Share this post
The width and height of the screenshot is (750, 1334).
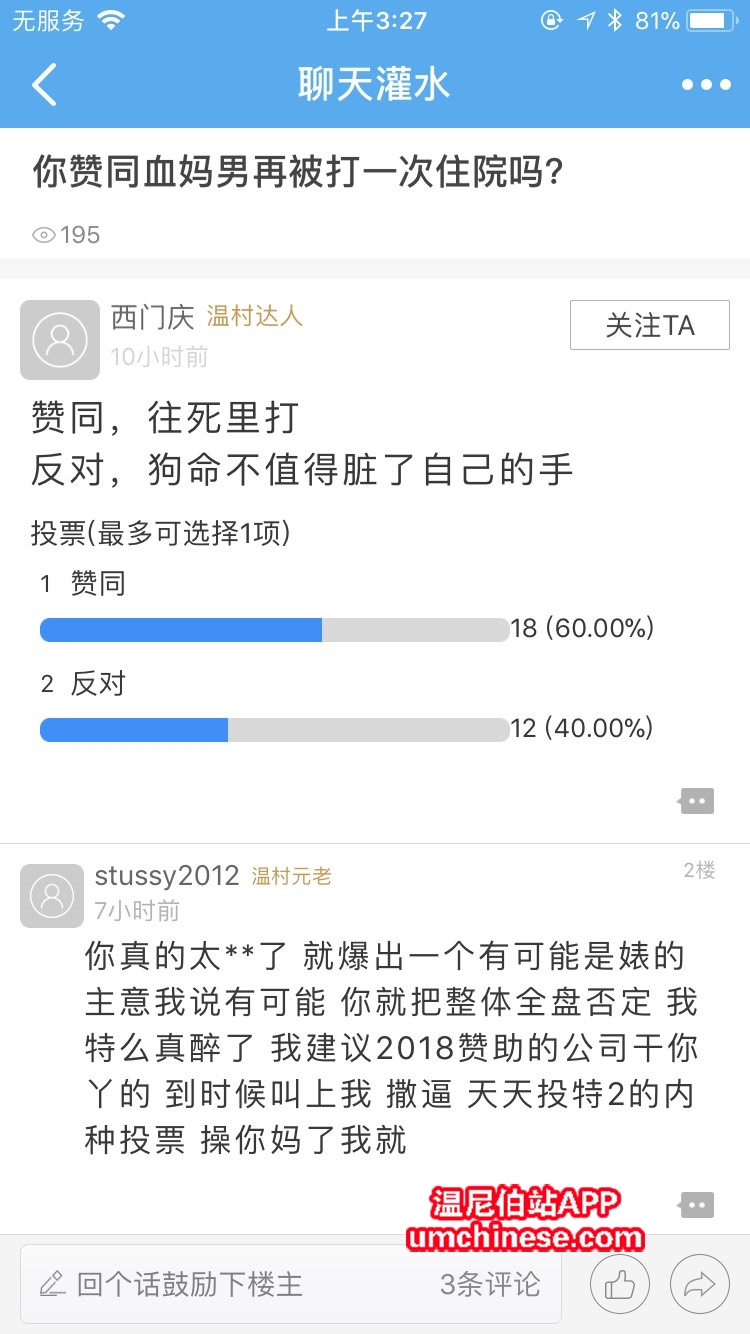[699, 1284]
